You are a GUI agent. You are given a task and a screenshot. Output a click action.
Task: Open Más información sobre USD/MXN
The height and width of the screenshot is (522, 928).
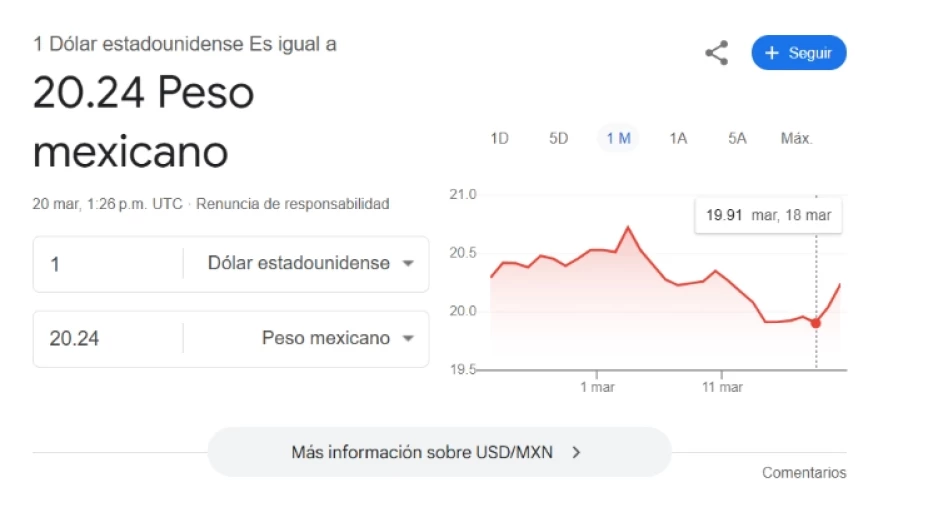pyautogui.click(x=438, y=452)
